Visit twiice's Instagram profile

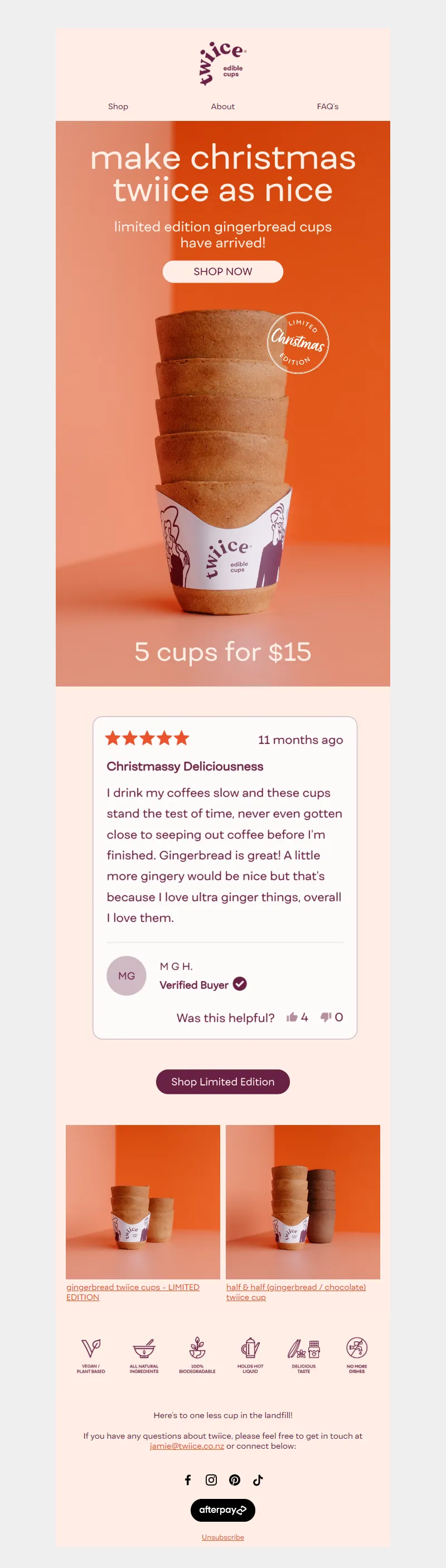click(x=211, y=1480)
